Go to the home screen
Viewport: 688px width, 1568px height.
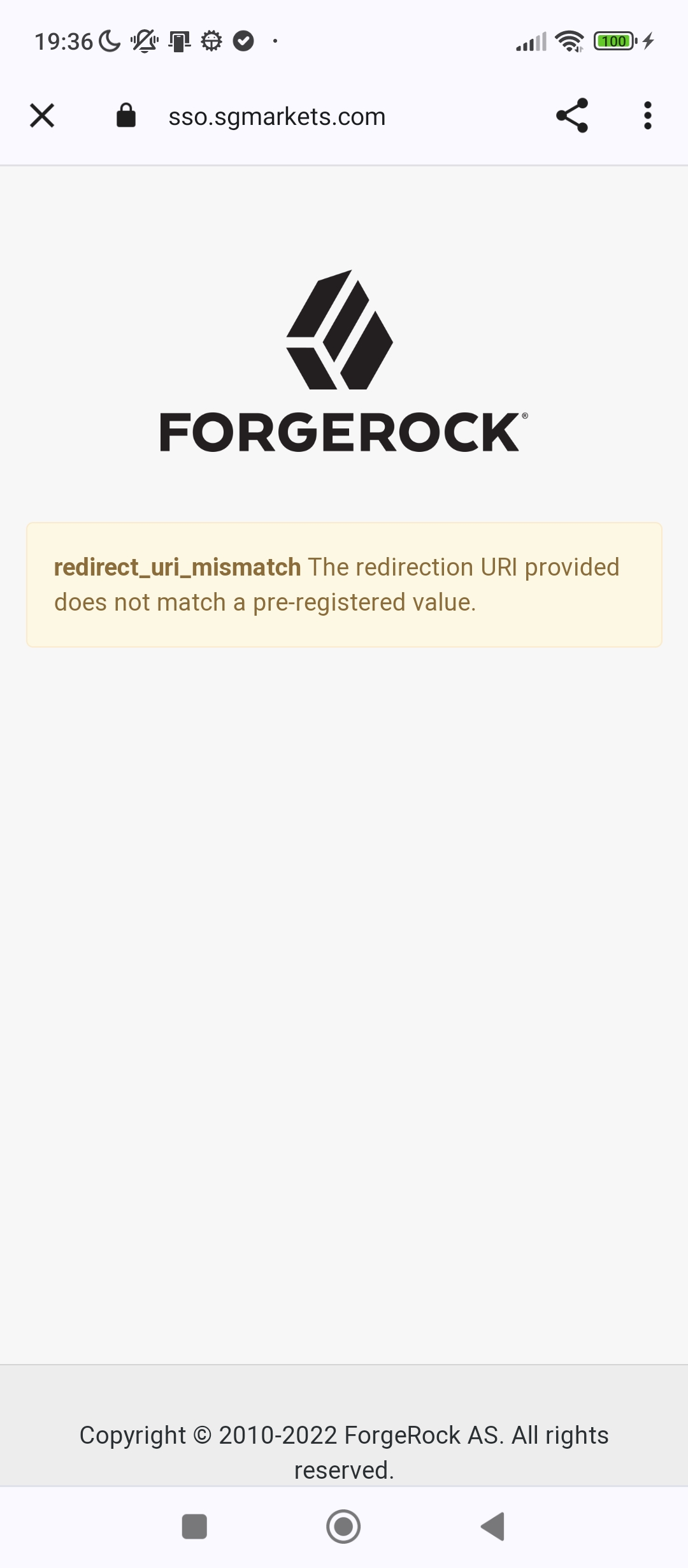click(343, 1526)
